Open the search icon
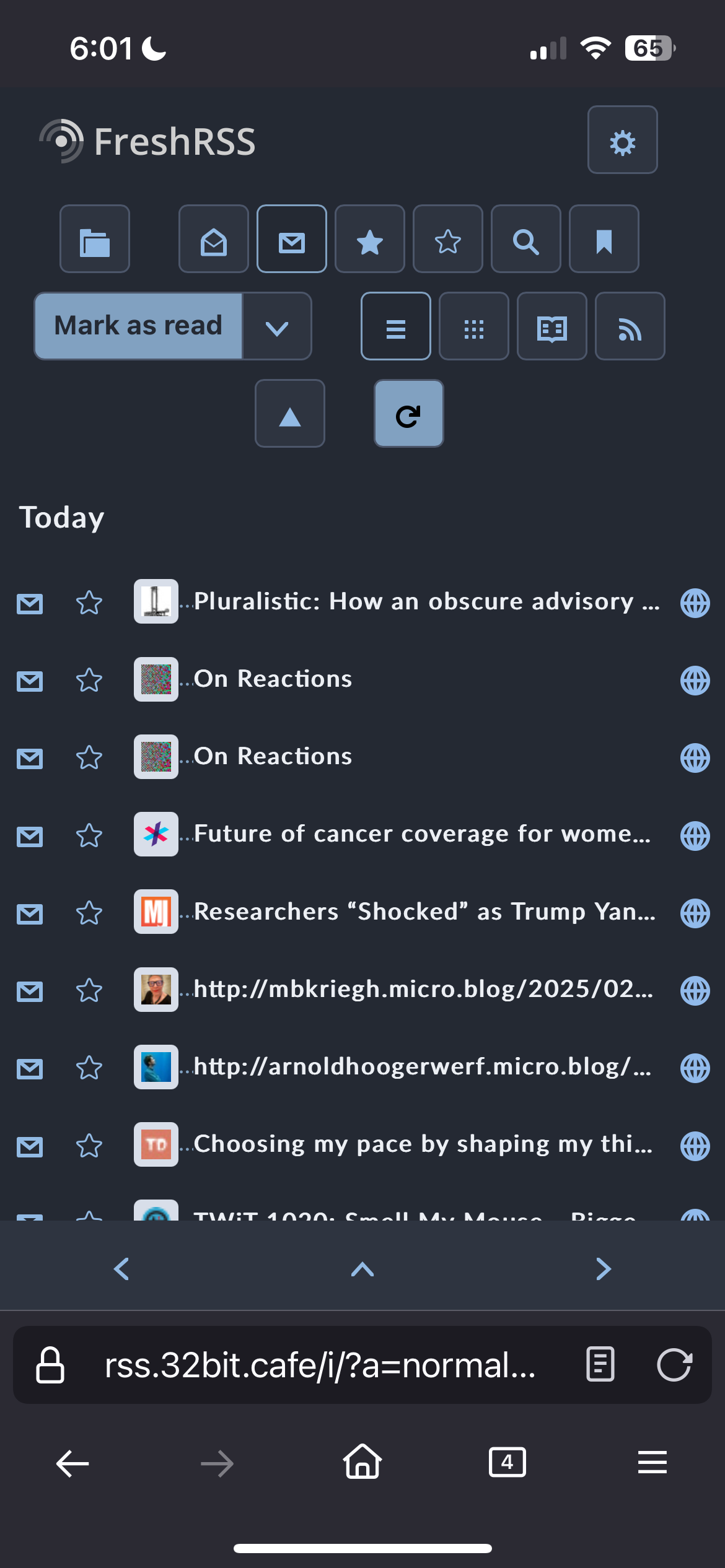 pos(525,240)
